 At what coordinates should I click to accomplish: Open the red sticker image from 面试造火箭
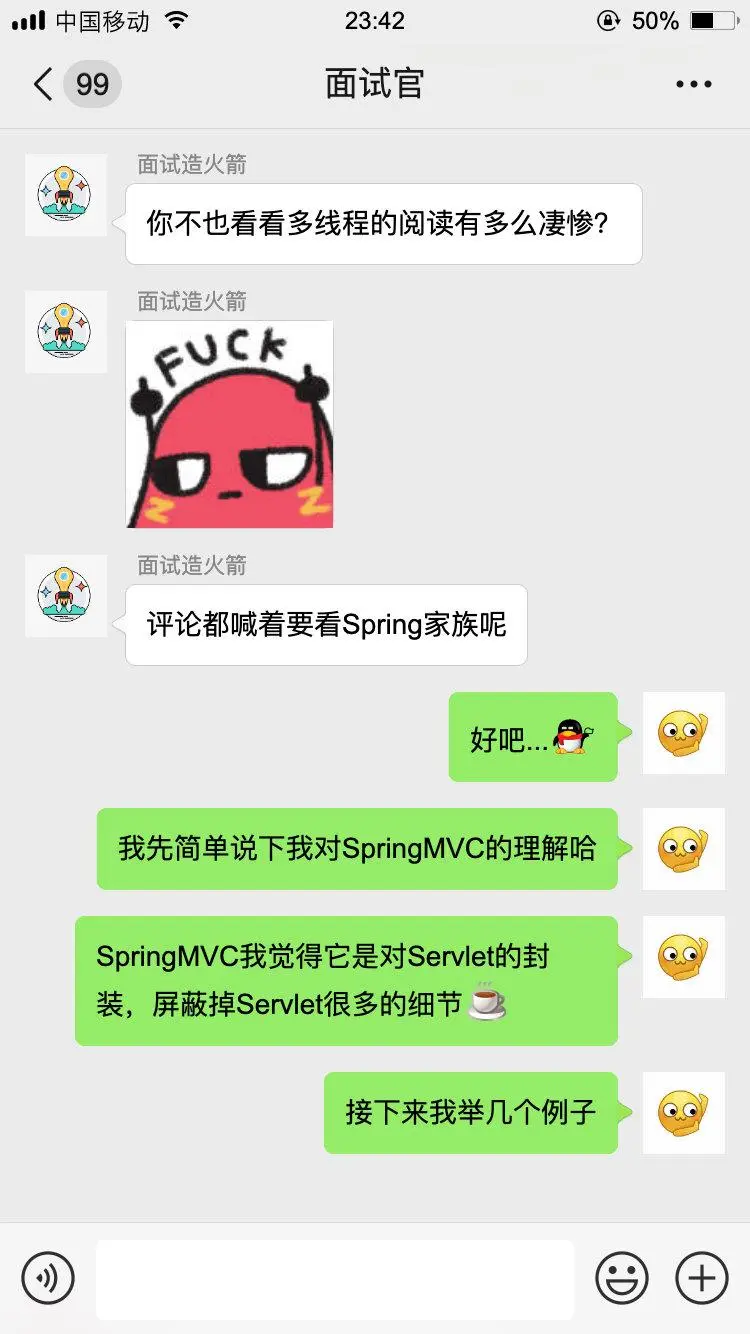(229, 424)
